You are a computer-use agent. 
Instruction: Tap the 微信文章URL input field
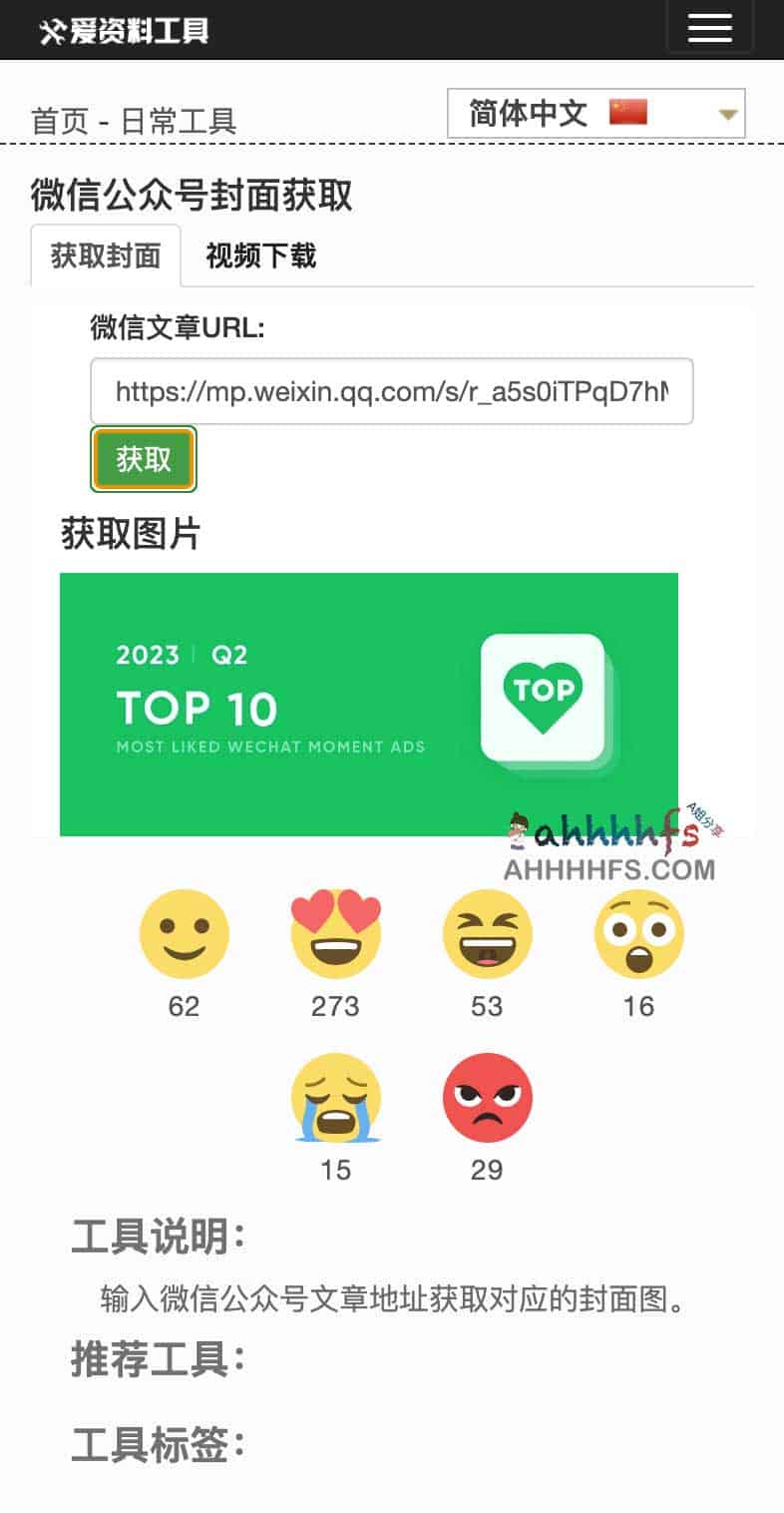click(391, 391)
